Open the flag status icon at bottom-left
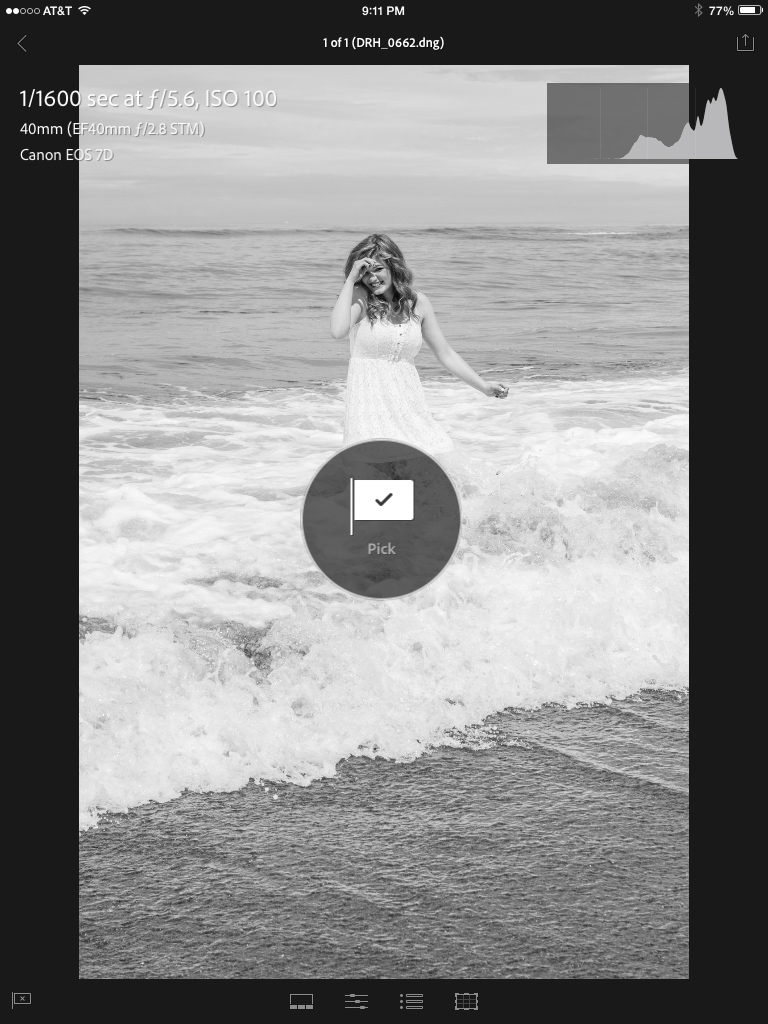Viewport: 768px width, 1024px height. point(22,999)
